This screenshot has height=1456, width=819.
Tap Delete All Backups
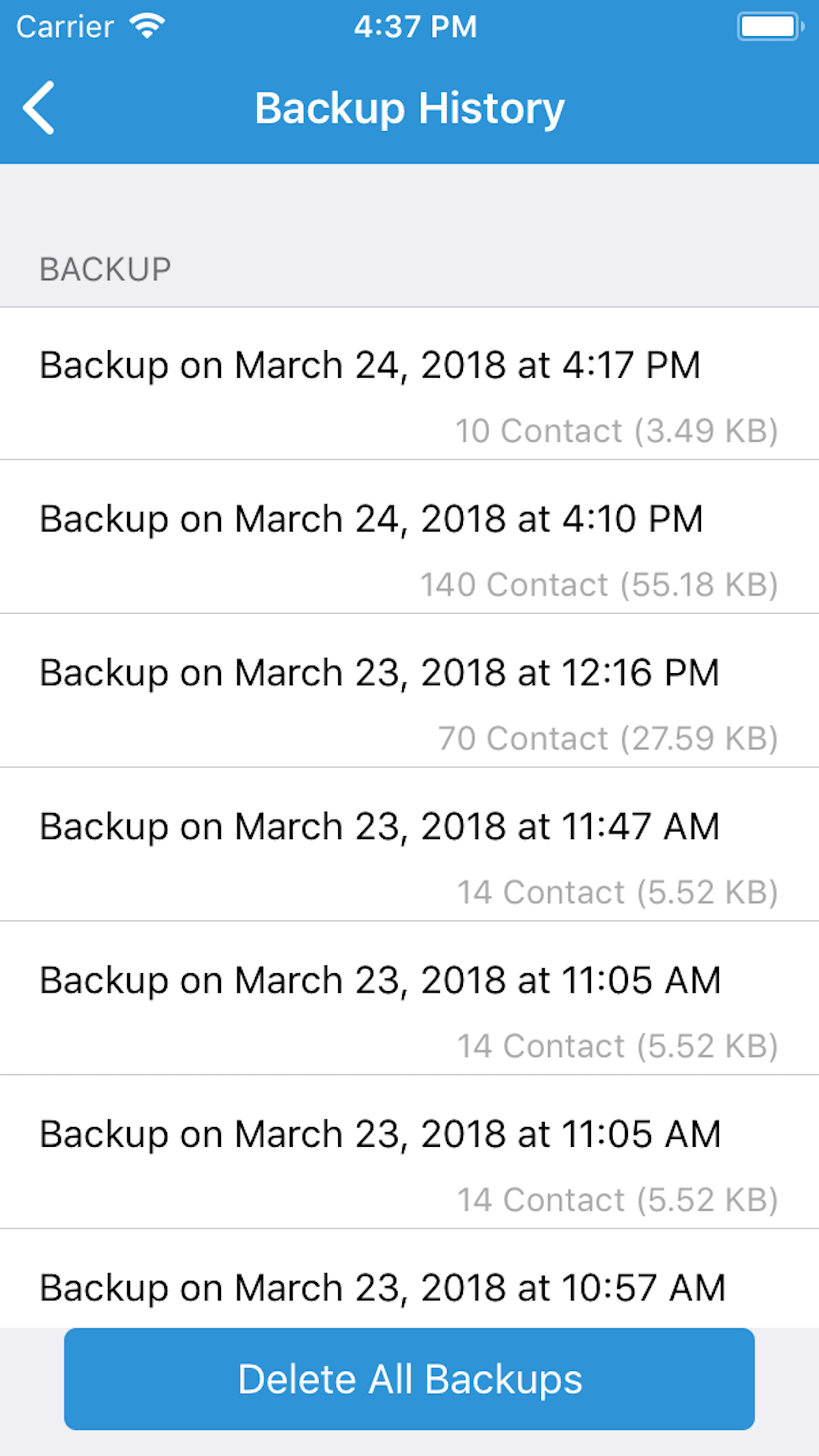(x=409, y=1378)
